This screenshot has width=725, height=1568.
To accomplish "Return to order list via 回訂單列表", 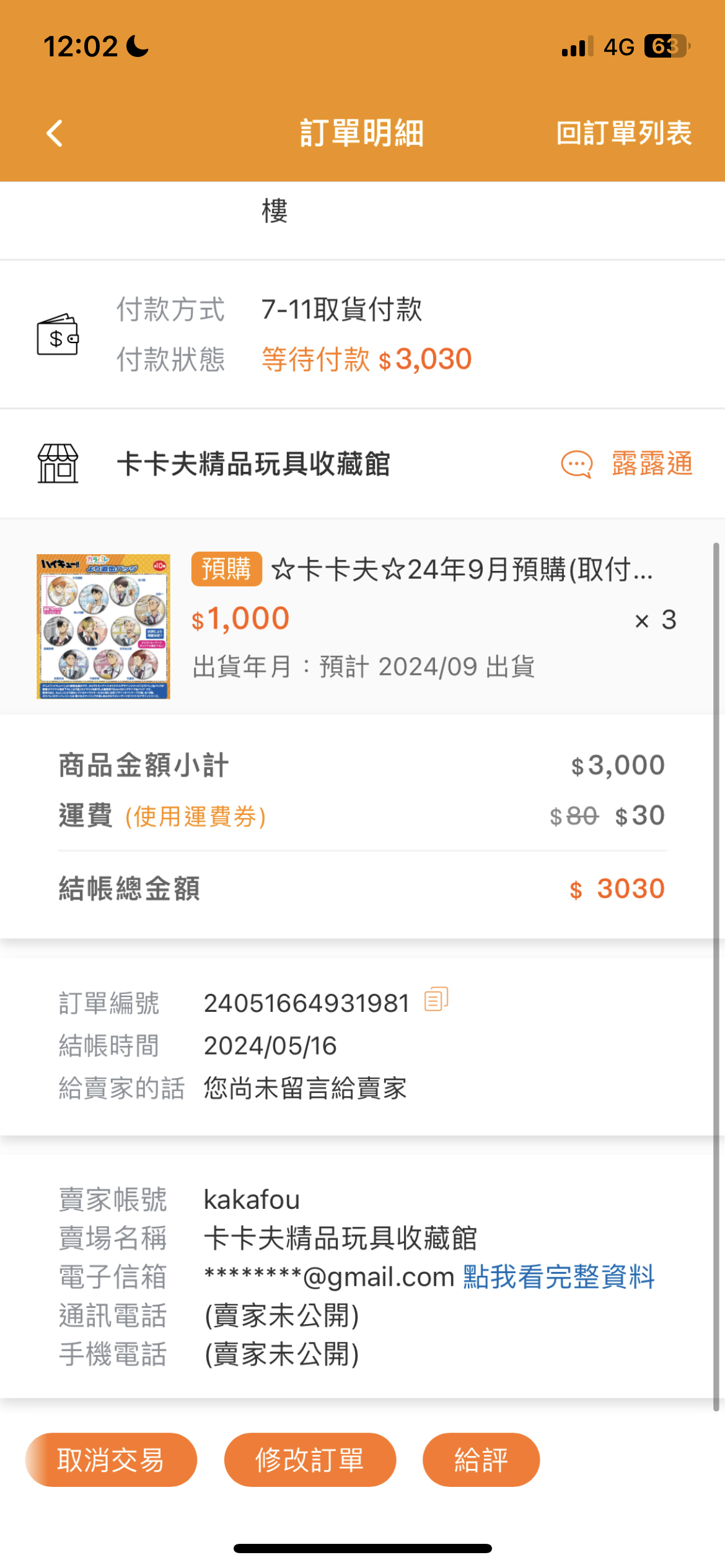I will click(x=623, y=133).
